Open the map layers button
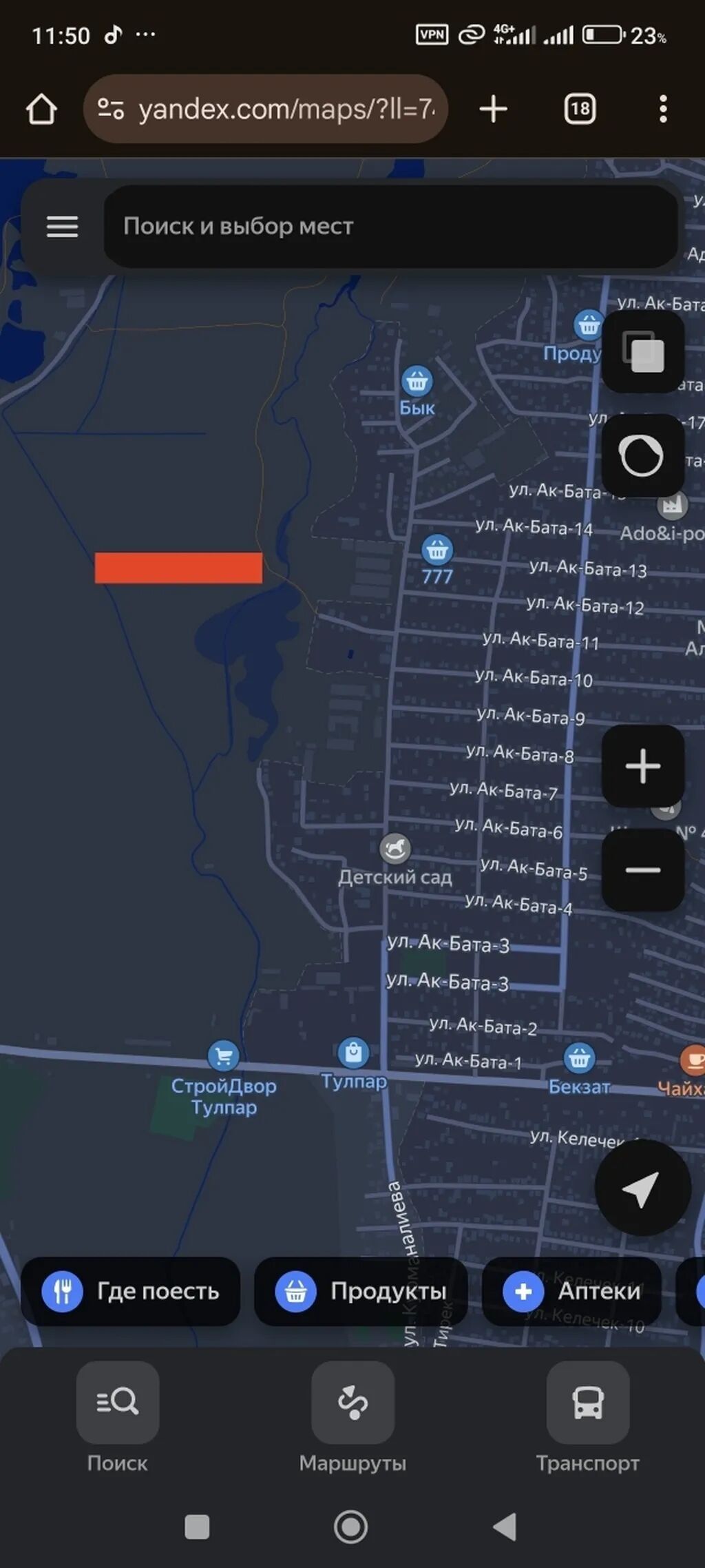 coord(643,351)
